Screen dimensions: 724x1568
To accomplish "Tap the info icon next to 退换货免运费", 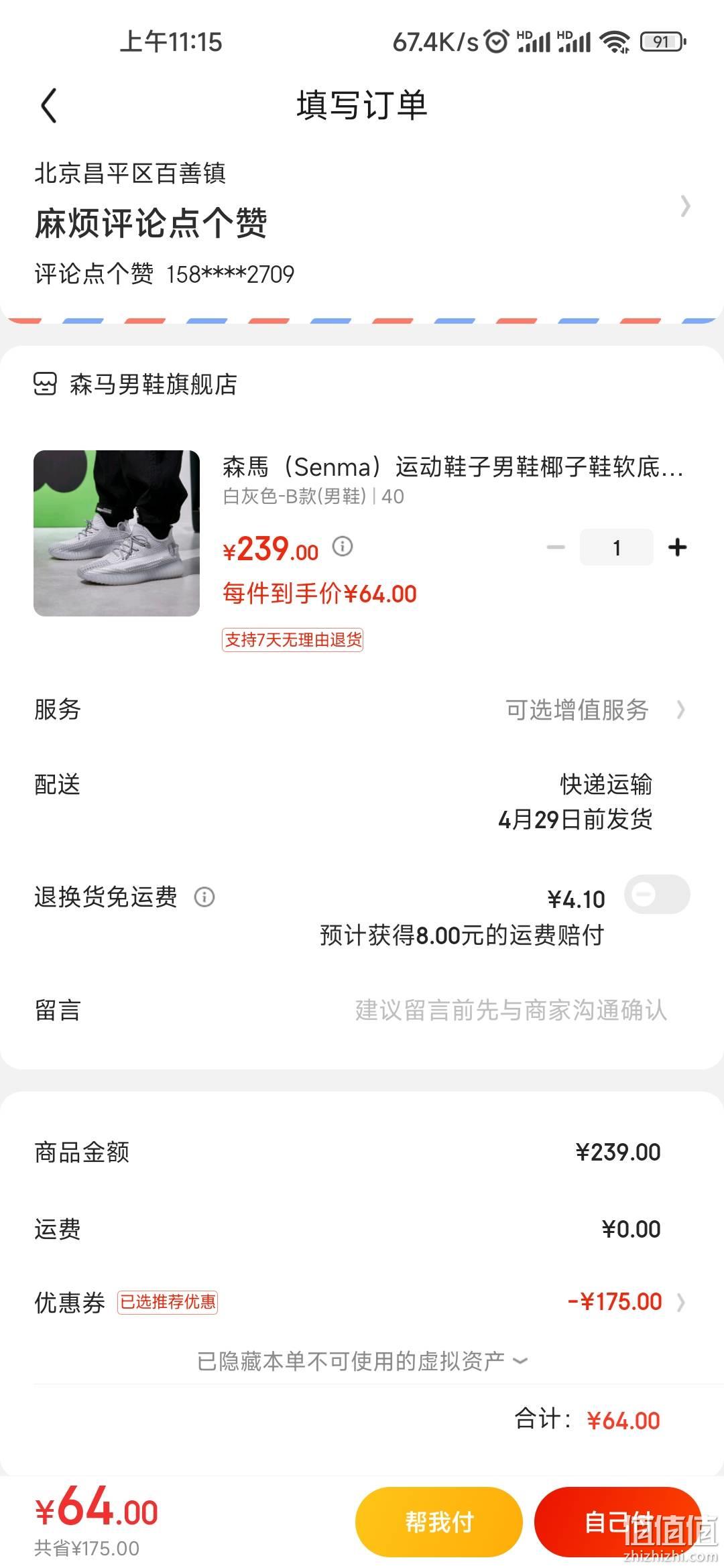I will tap(204, 897).
